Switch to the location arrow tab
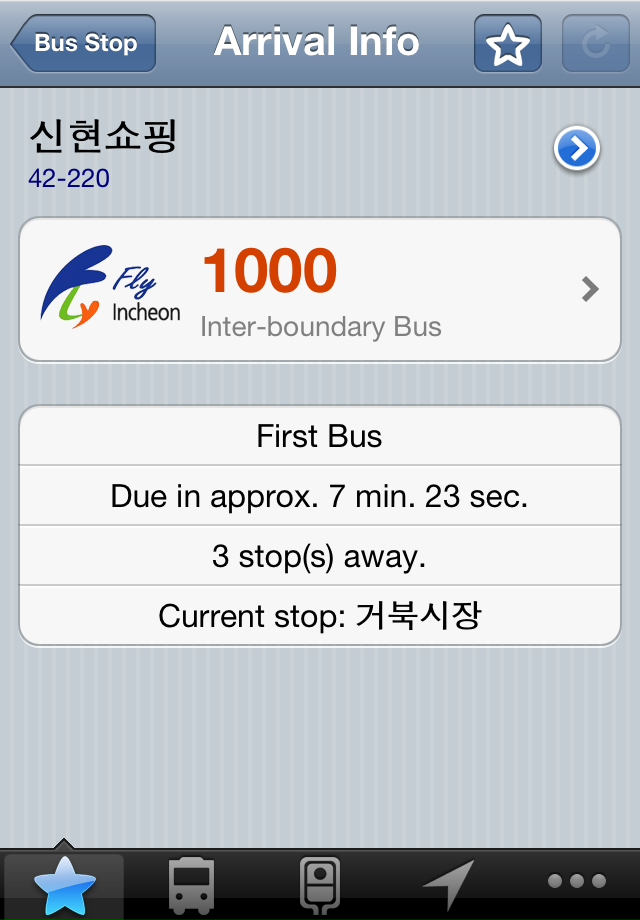640x920 pixels. click(x=448, y=884)
